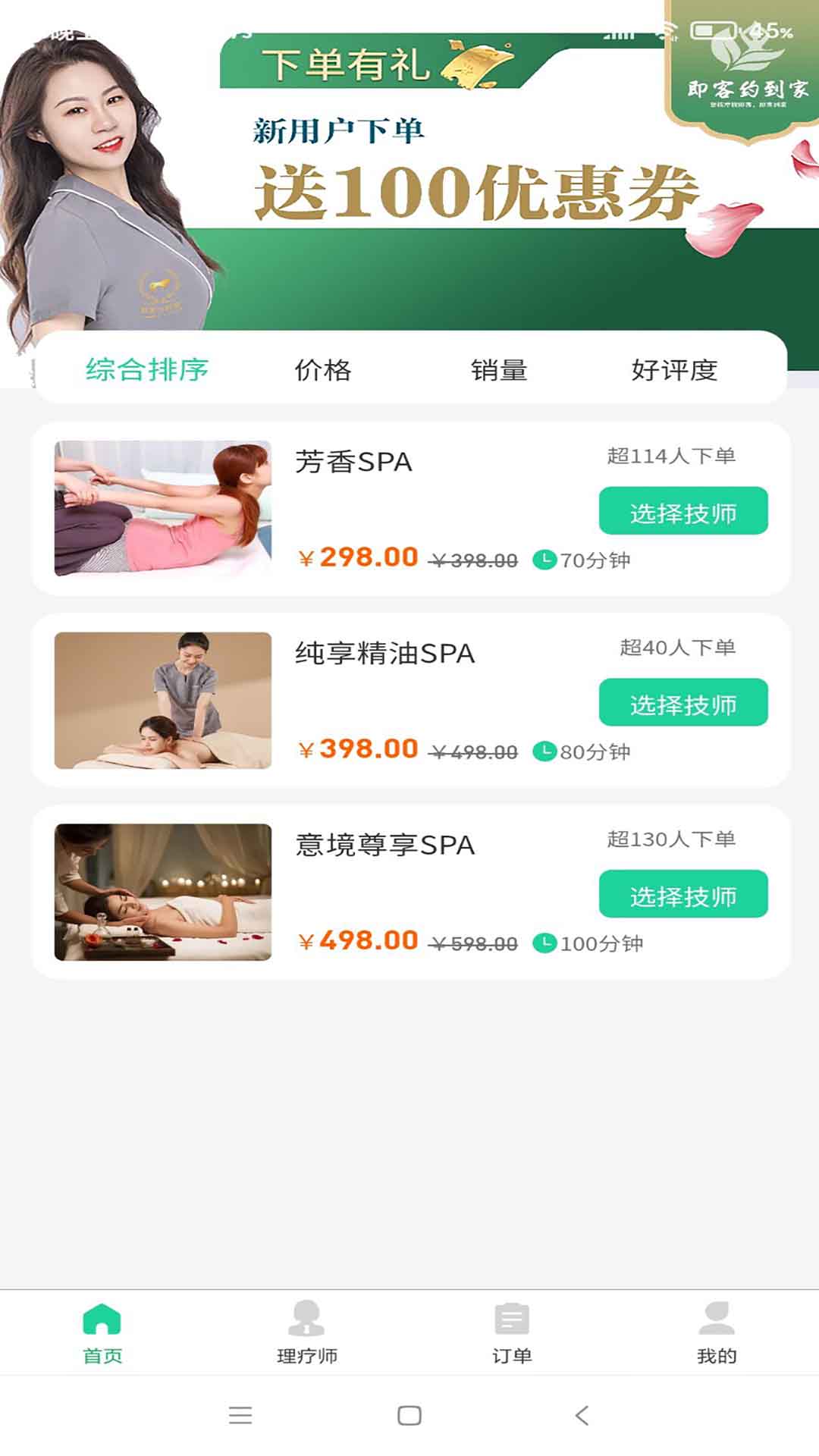Open the system recent apps menu
The width and height of the screenshot is (819, 1456).
240,1415
